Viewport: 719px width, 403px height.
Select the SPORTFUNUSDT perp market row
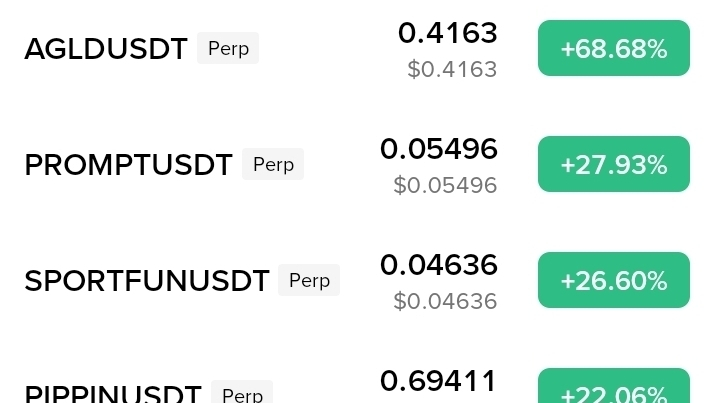147,281
